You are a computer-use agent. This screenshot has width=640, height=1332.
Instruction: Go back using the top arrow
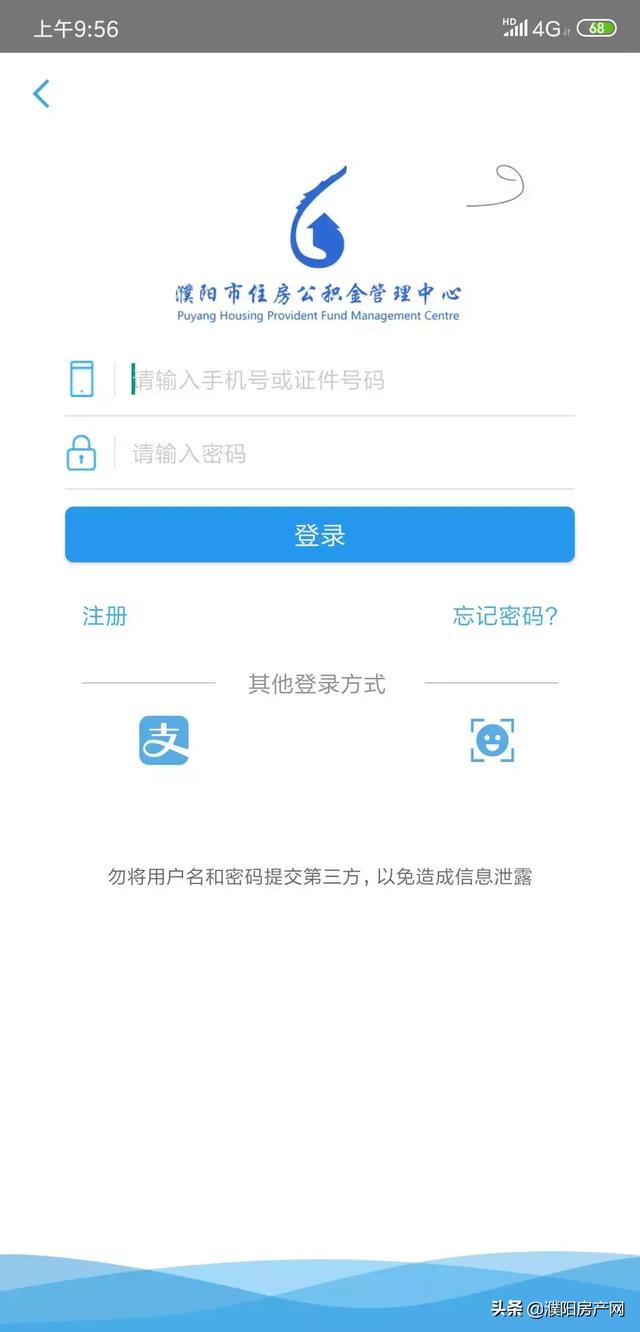pyautogui.click(x=41, y=94)
